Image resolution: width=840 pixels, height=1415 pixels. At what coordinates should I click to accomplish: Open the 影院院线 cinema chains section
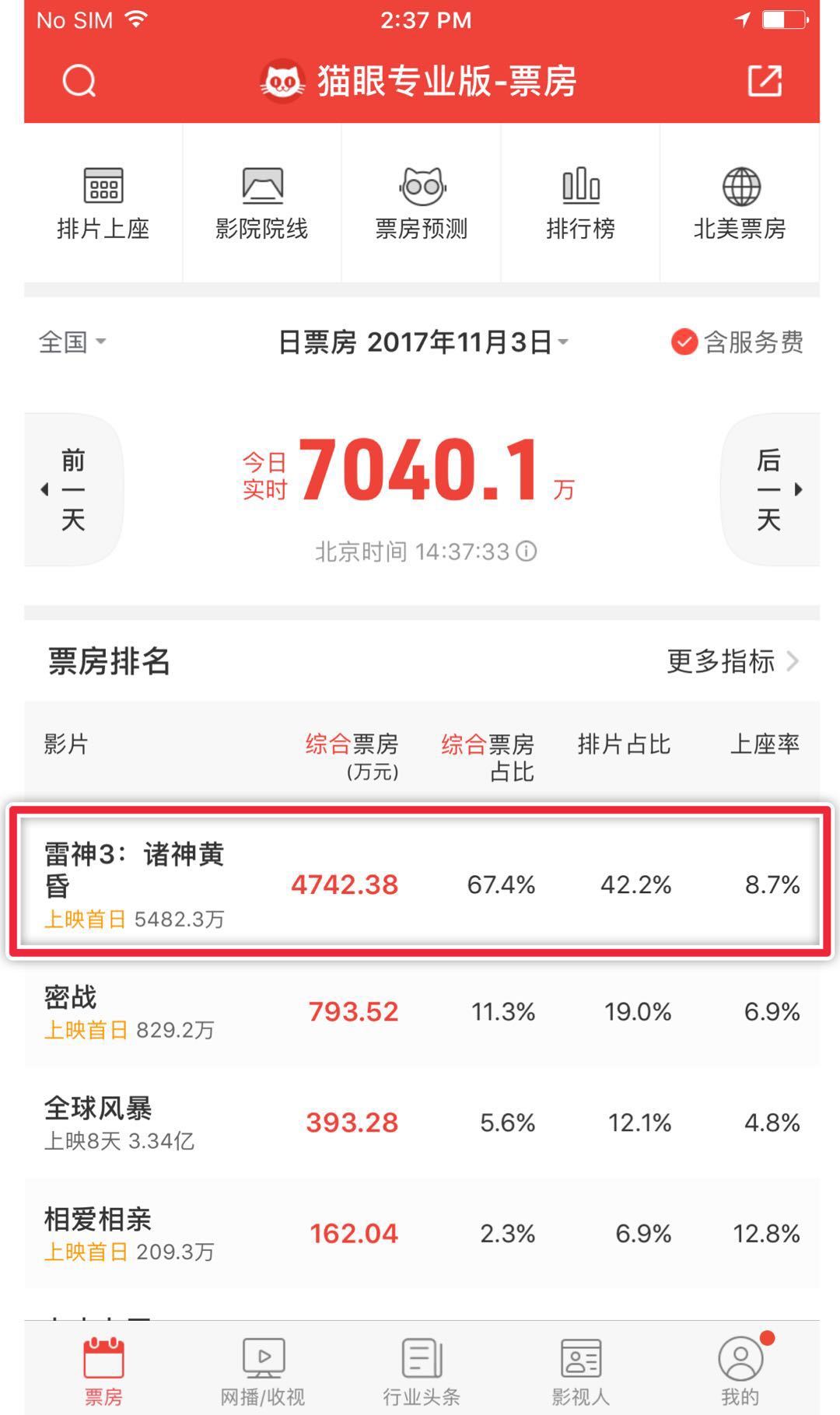tap(262, 201)
